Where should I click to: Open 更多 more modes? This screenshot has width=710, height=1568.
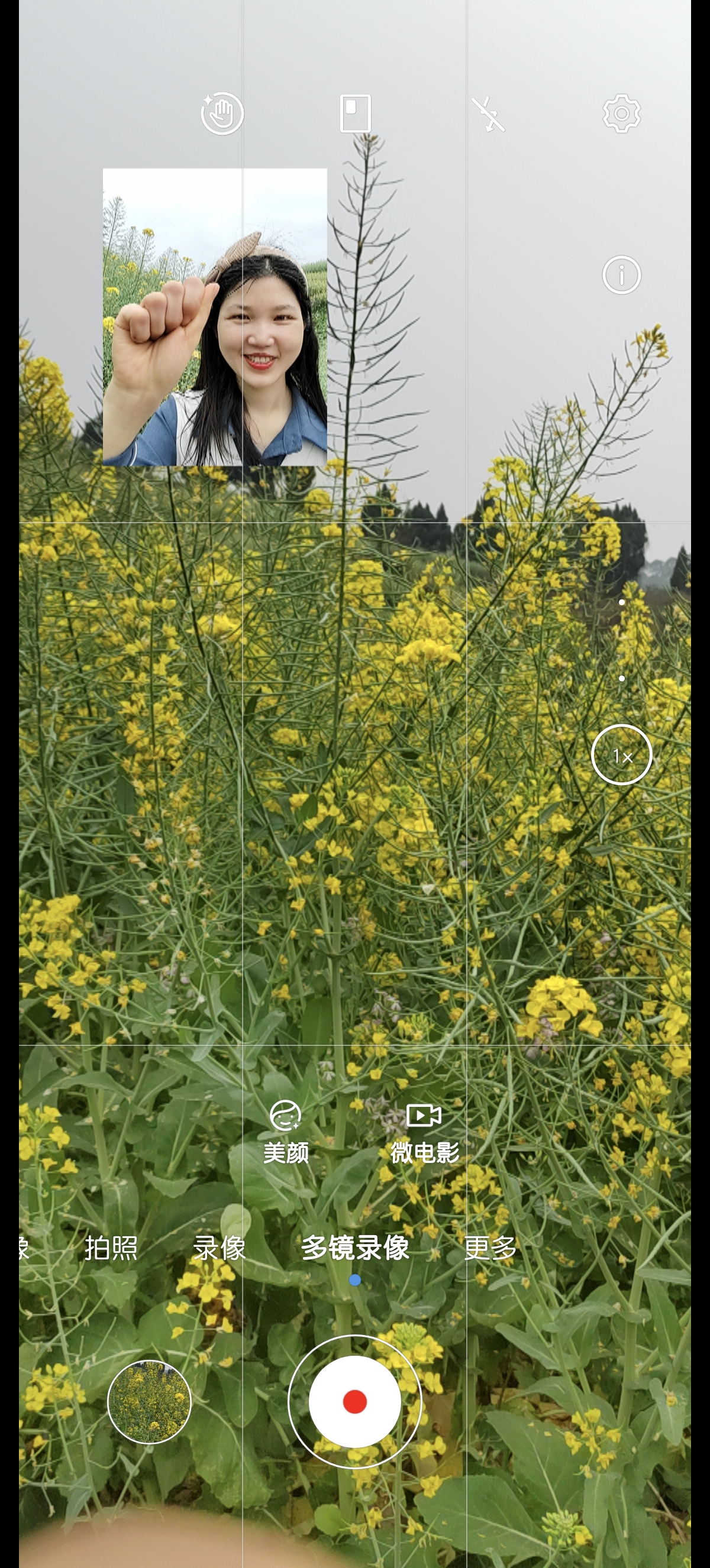[x=490, y=1248]
